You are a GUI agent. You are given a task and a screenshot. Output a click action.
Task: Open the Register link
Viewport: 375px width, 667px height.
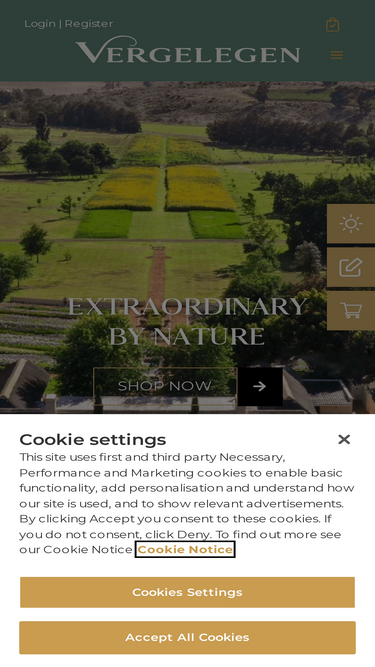(89, 24)
